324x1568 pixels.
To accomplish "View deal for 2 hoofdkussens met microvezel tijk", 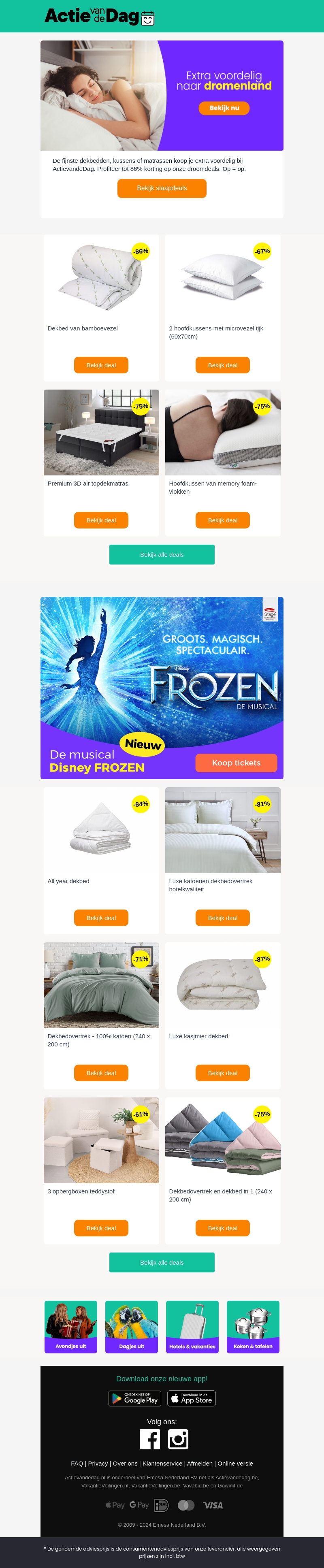I will 222,365.
